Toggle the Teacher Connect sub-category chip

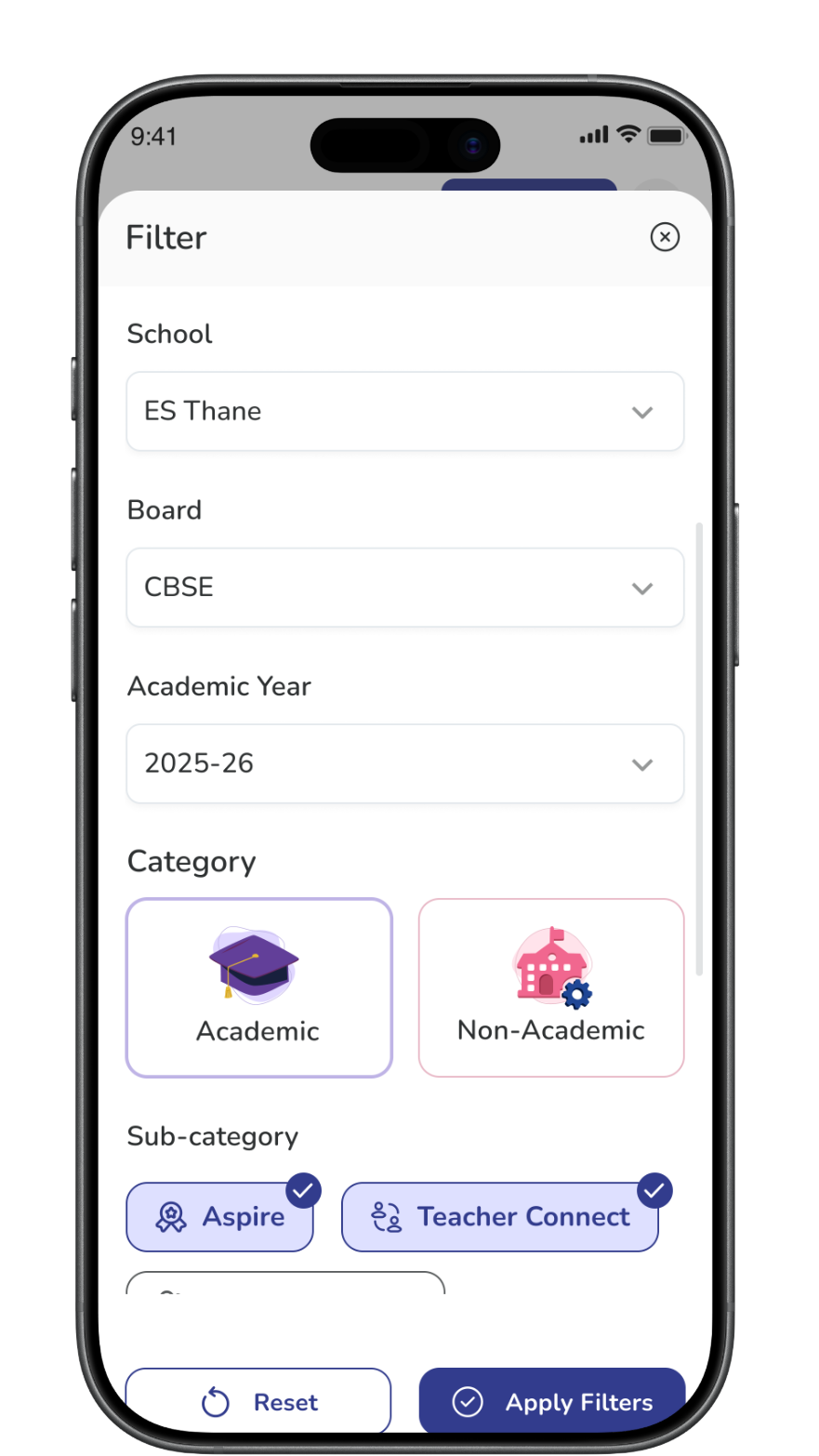click(x=500, y=1217)
